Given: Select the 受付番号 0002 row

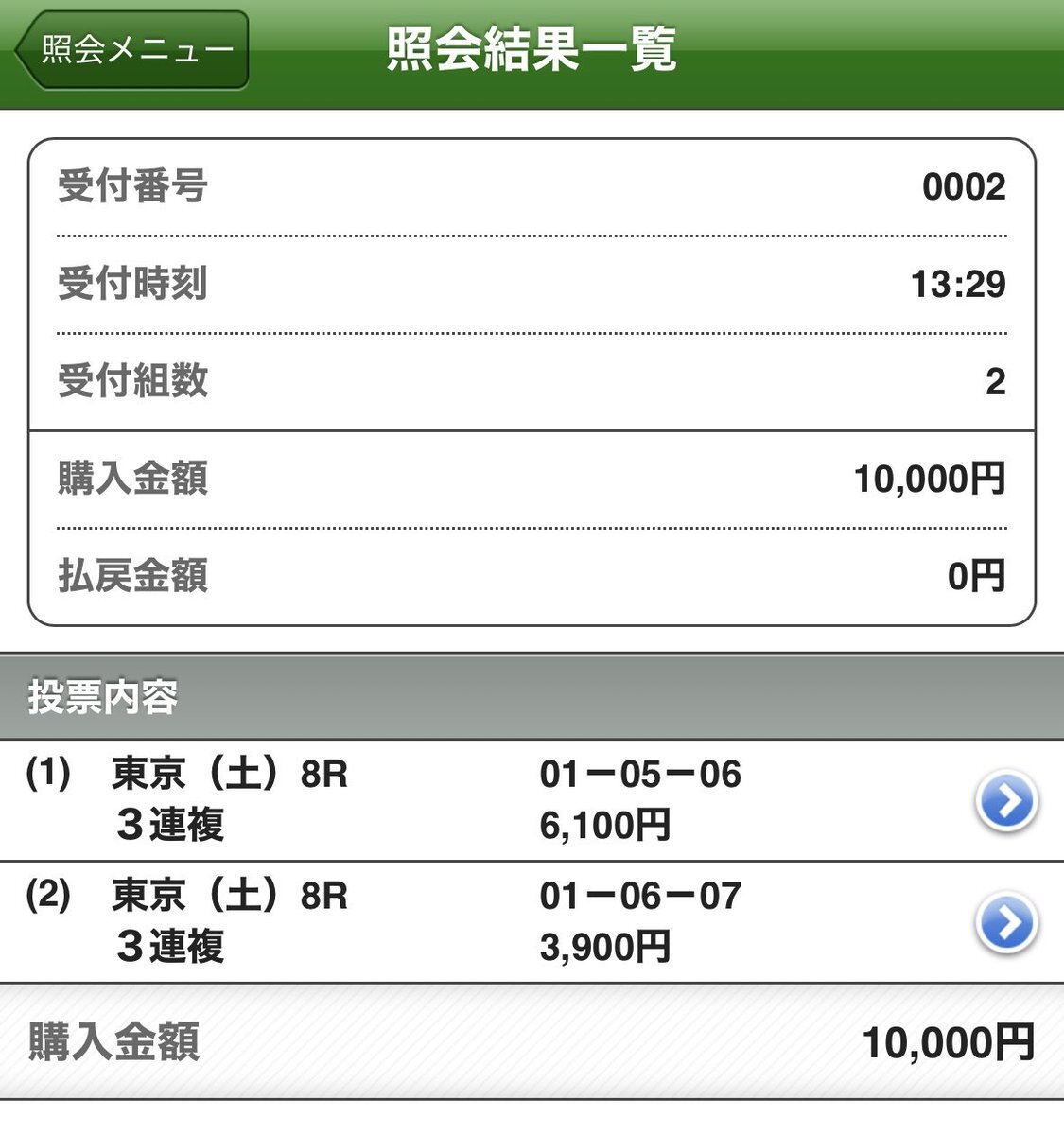Looking at the screenshot, I should pos(532,187).
